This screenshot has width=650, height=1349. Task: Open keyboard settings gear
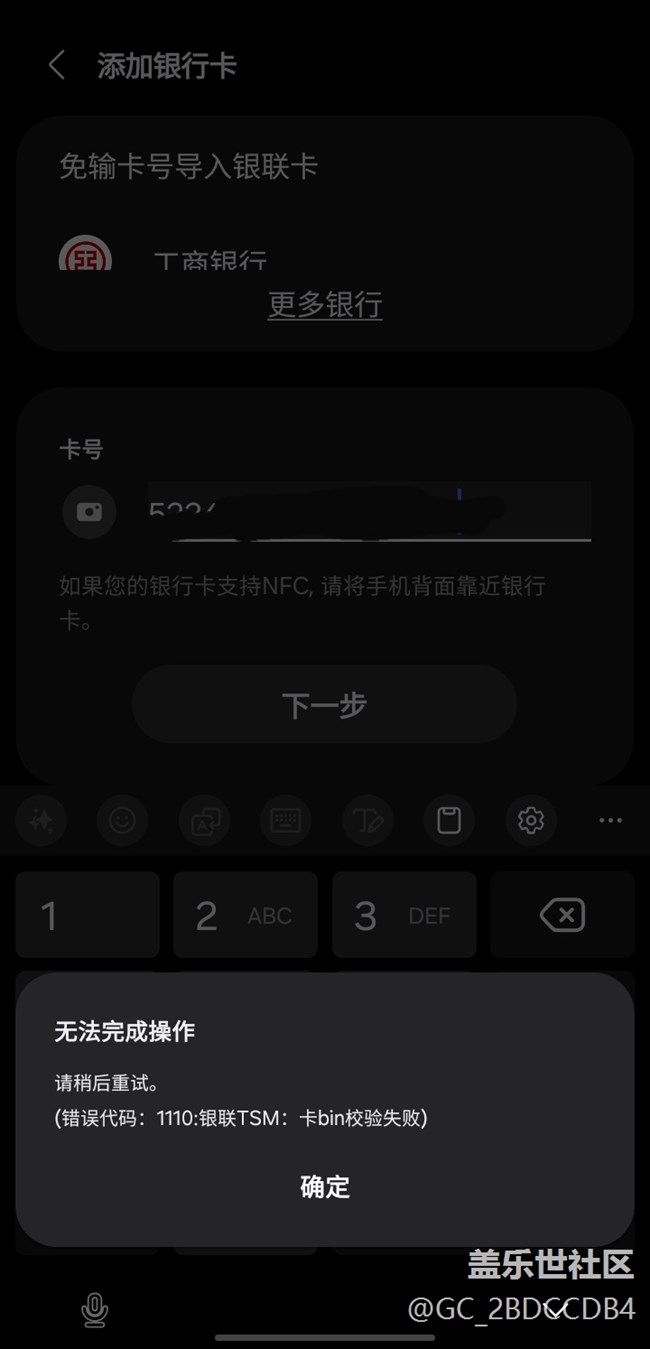530,821
